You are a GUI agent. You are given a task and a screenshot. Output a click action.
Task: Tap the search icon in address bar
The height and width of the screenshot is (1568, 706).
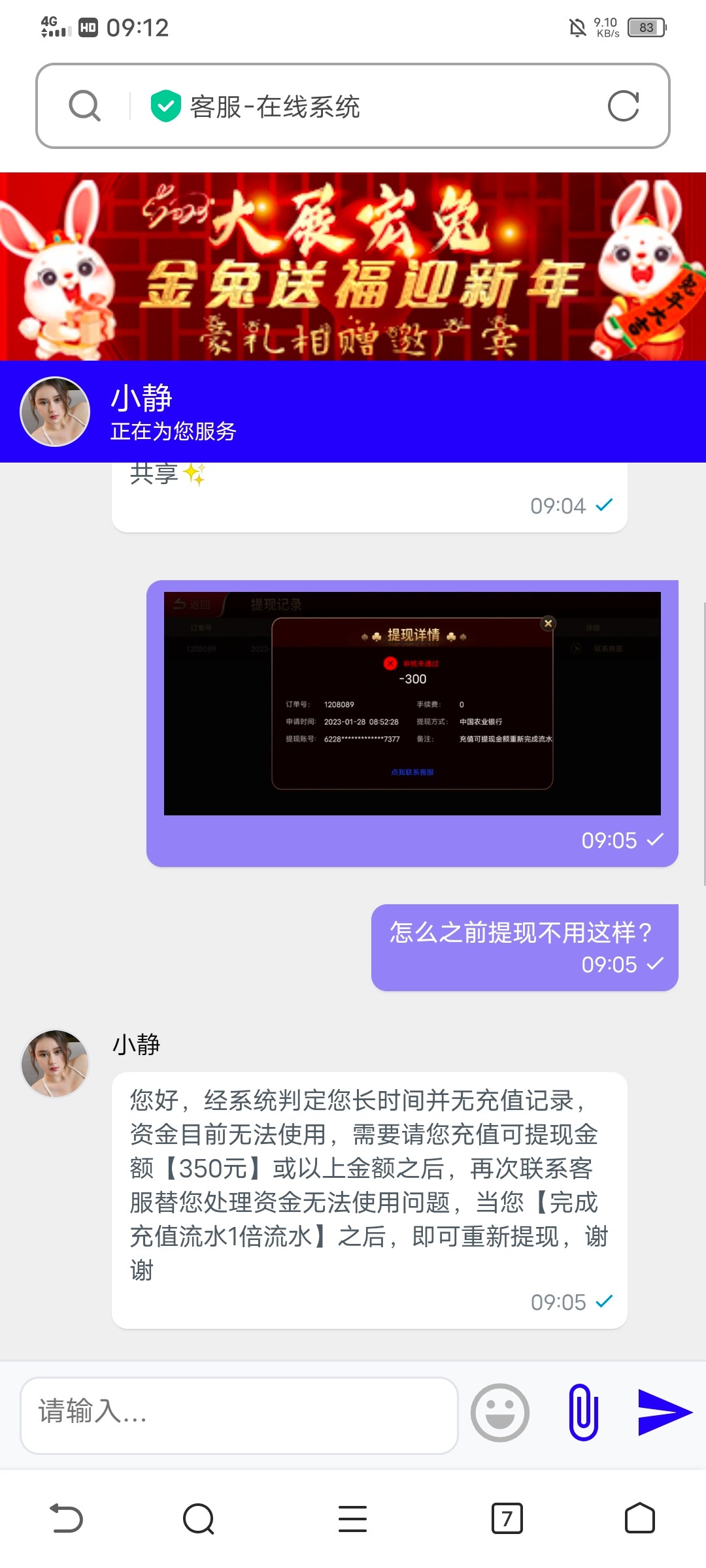(84, 106)
